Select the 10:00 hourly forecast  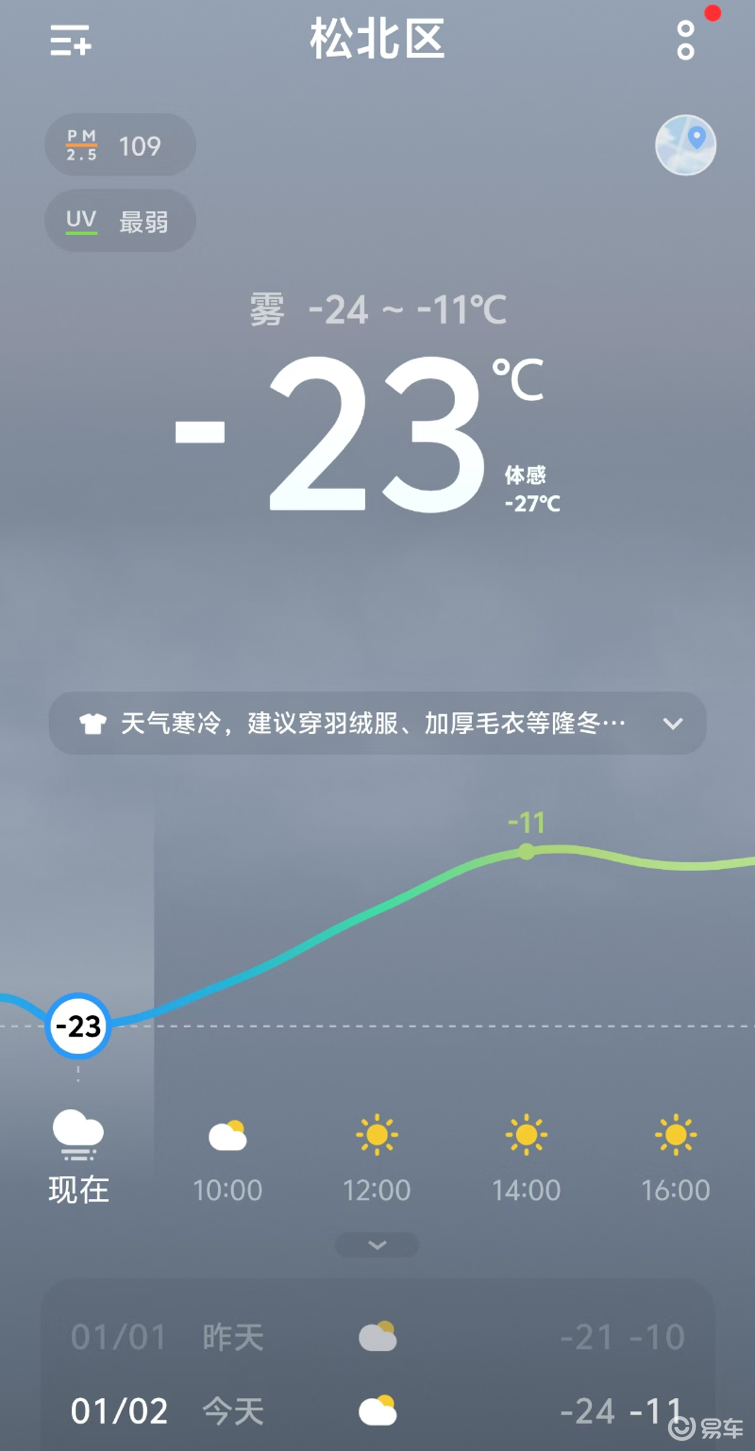point(227,1160)
